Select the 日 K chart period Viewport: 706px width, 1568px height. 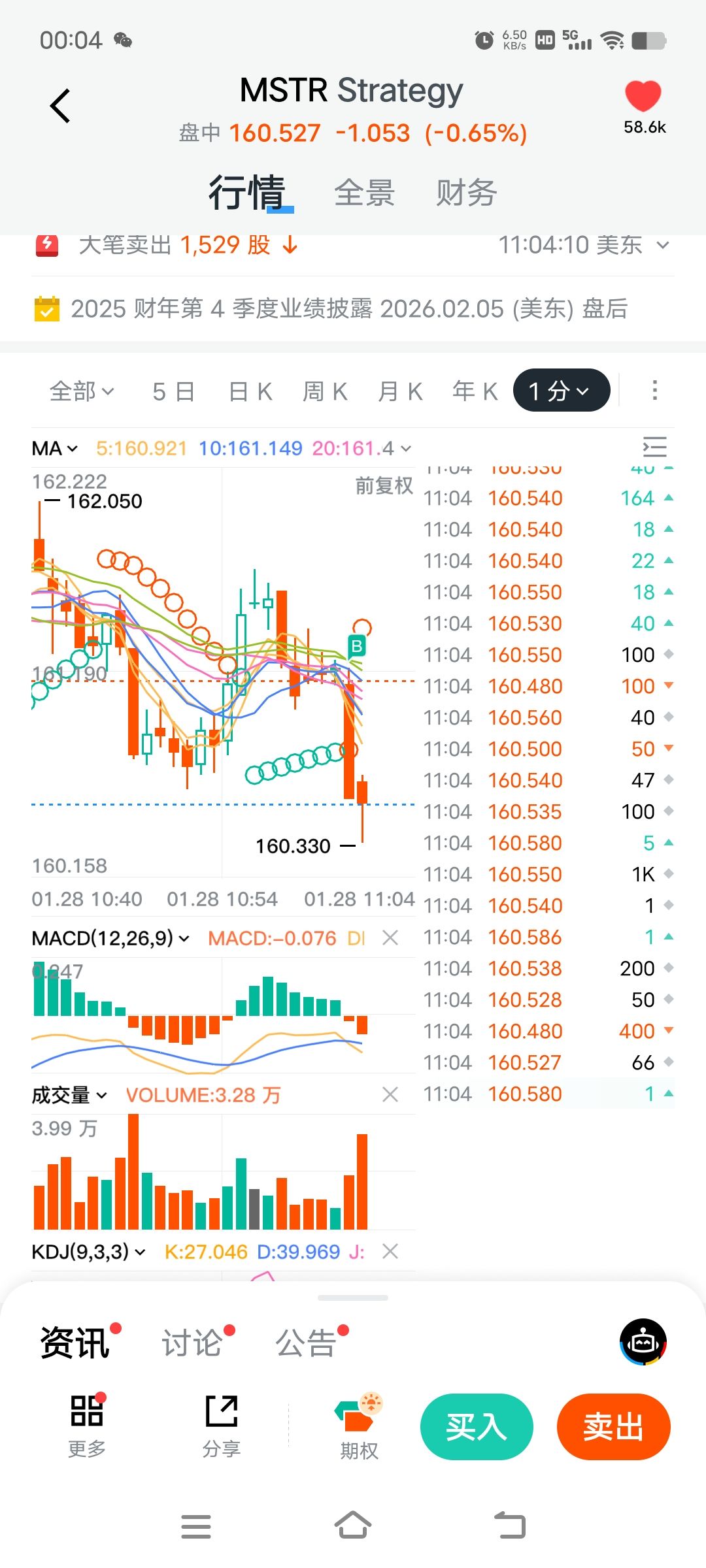250,391
